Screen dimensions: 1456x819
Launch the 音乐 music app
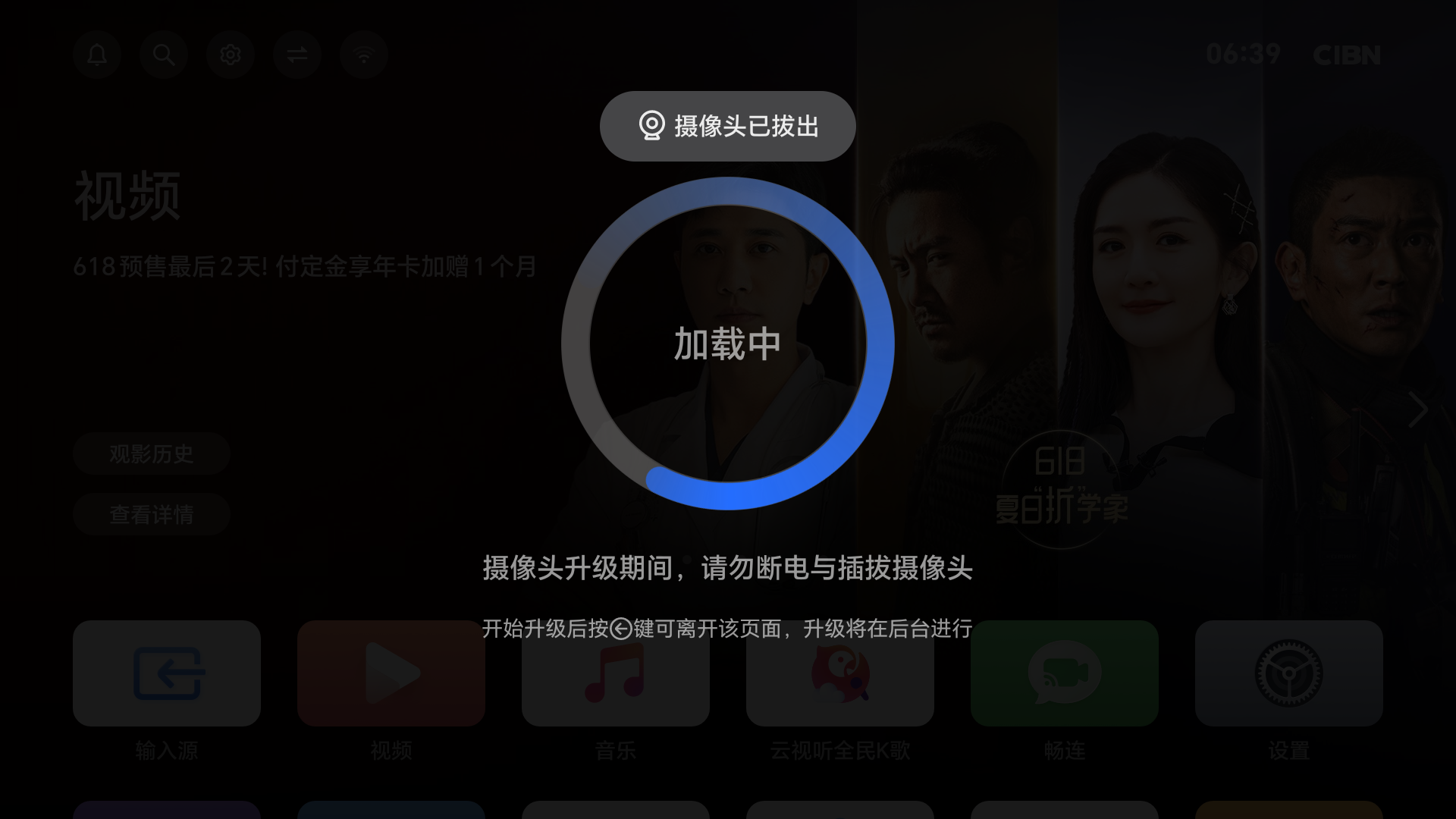pos(616,673)
